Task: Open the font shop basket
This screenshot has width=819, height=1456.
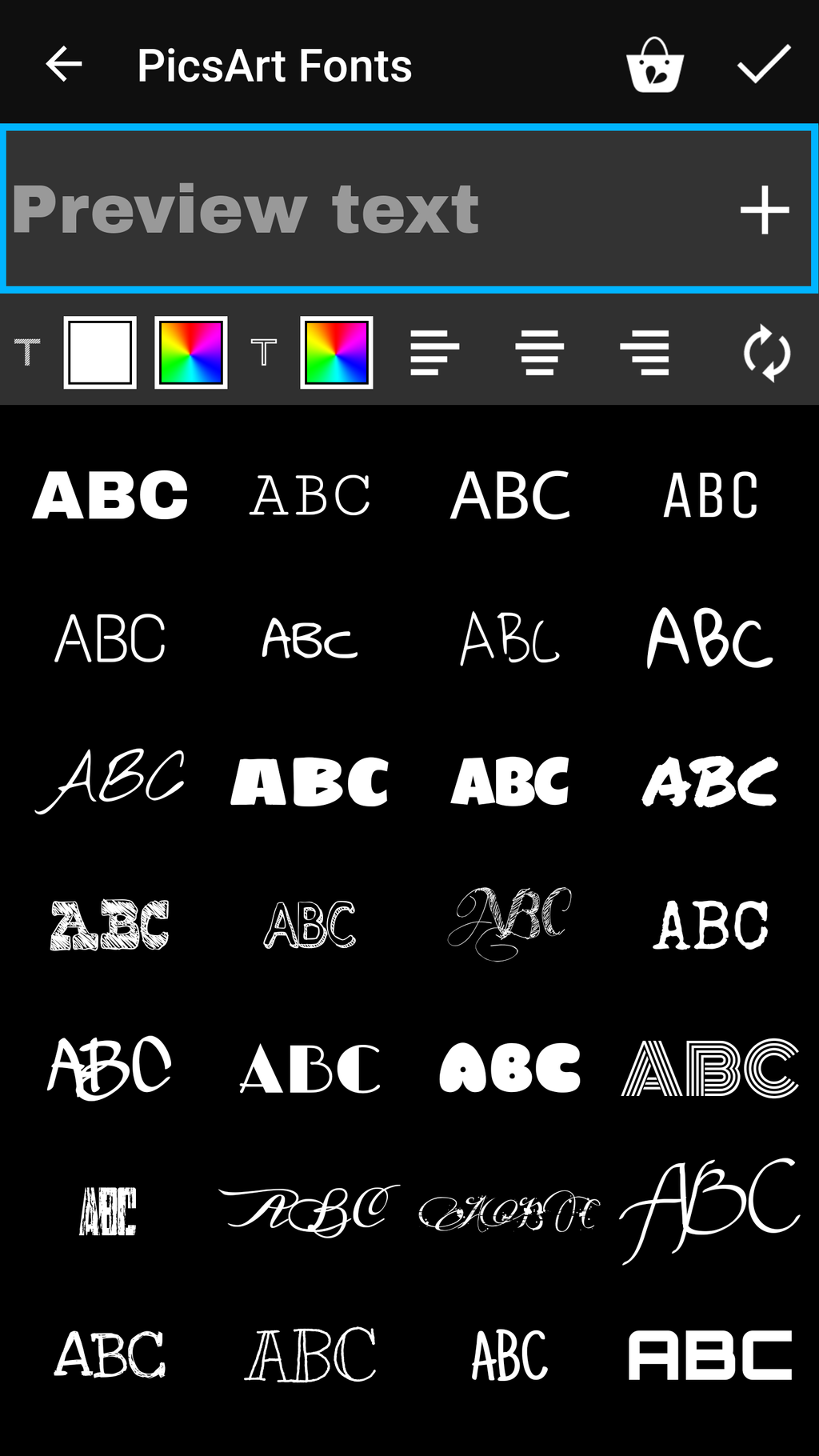Action: 655,65
